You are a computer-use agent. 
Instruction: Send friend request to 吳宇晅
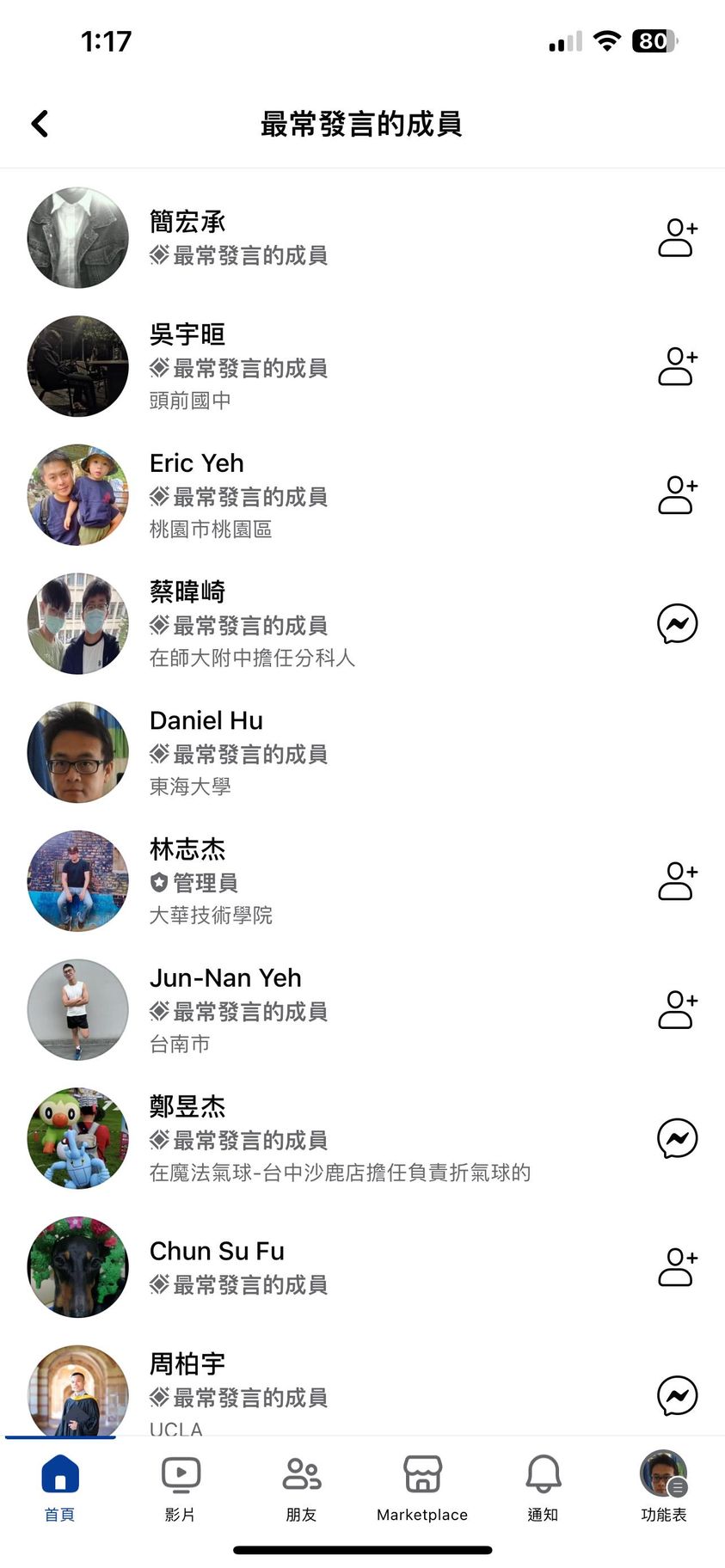677,366
